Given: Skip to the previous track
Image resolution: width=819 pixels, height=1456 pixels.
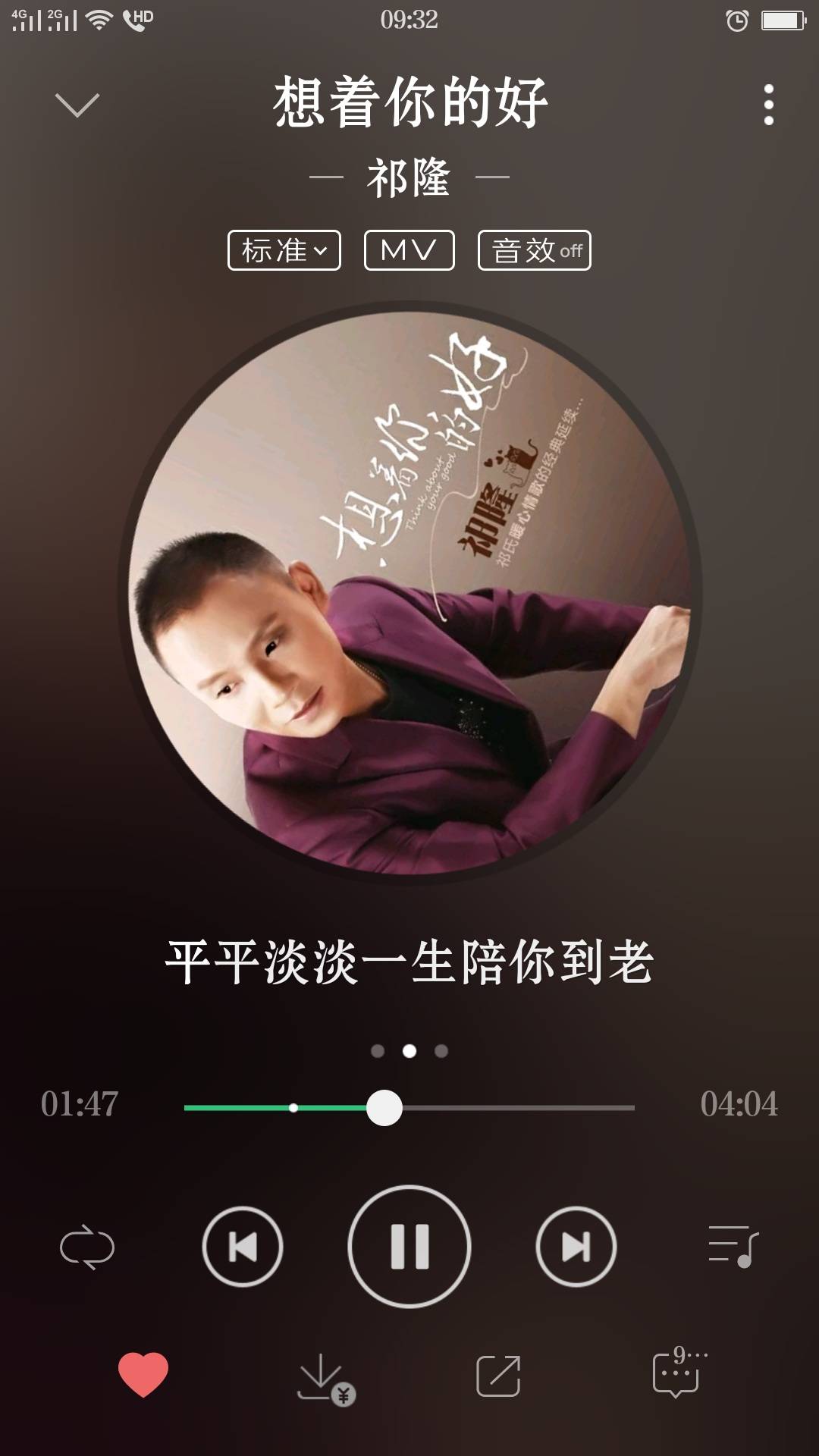Looking at the screenshot, I should tap(241, 1247).
